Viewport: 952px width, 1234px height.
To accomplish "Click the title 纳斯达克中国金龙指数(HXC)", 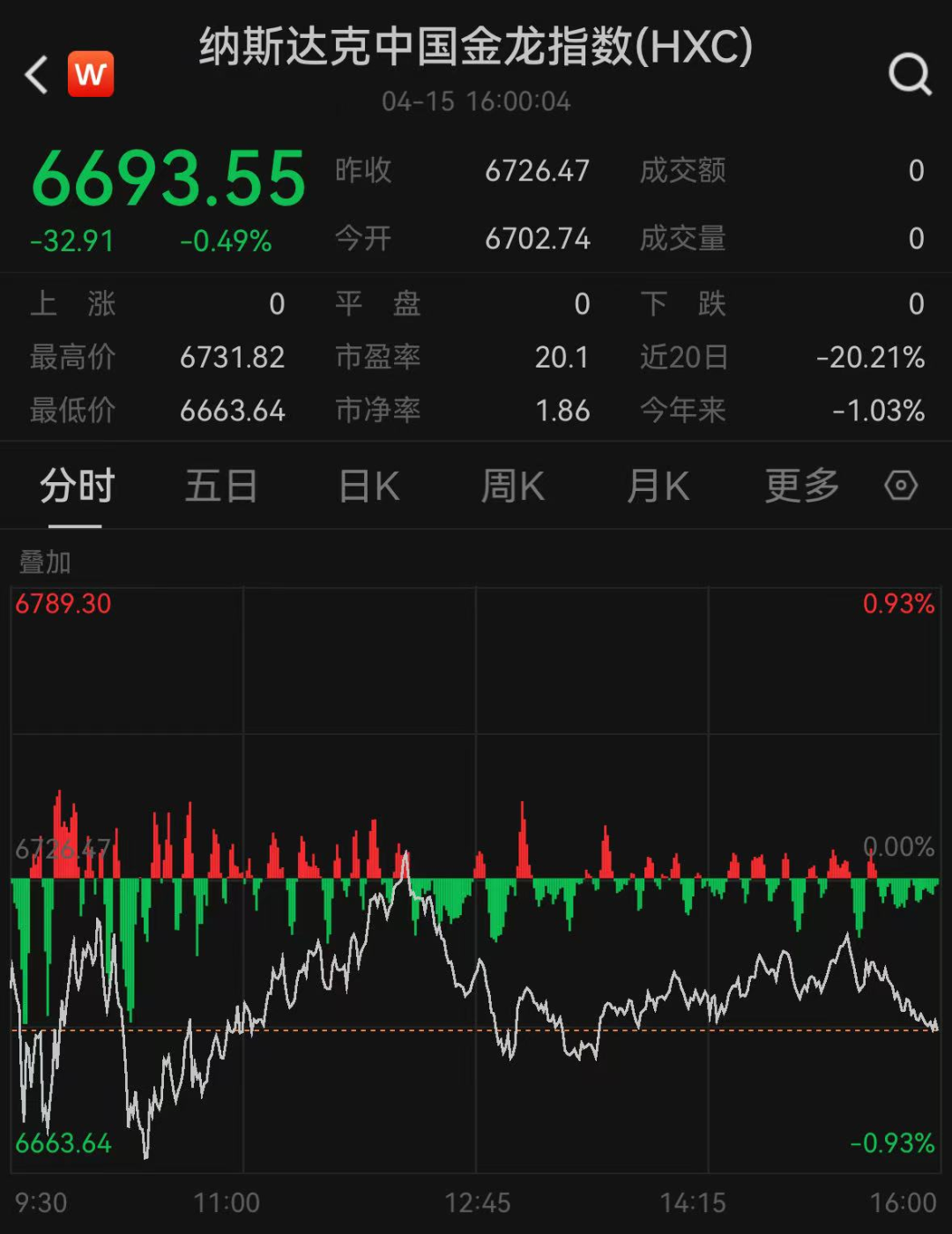I will click(x=476, y=50).
